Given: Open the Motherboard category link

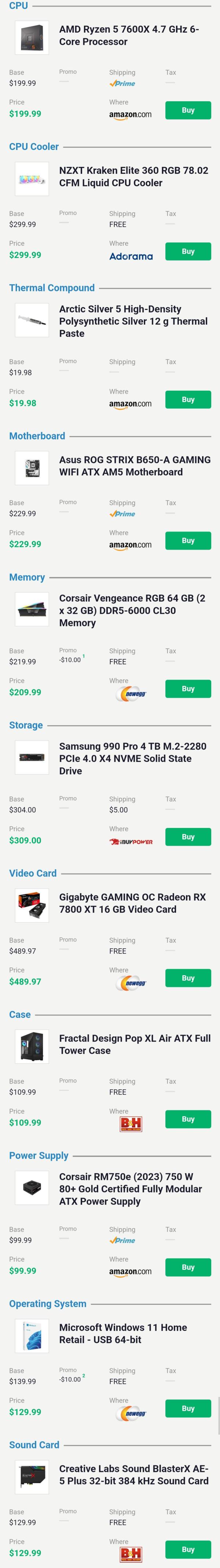Looking at the screenshot, I should pos(37,436).
